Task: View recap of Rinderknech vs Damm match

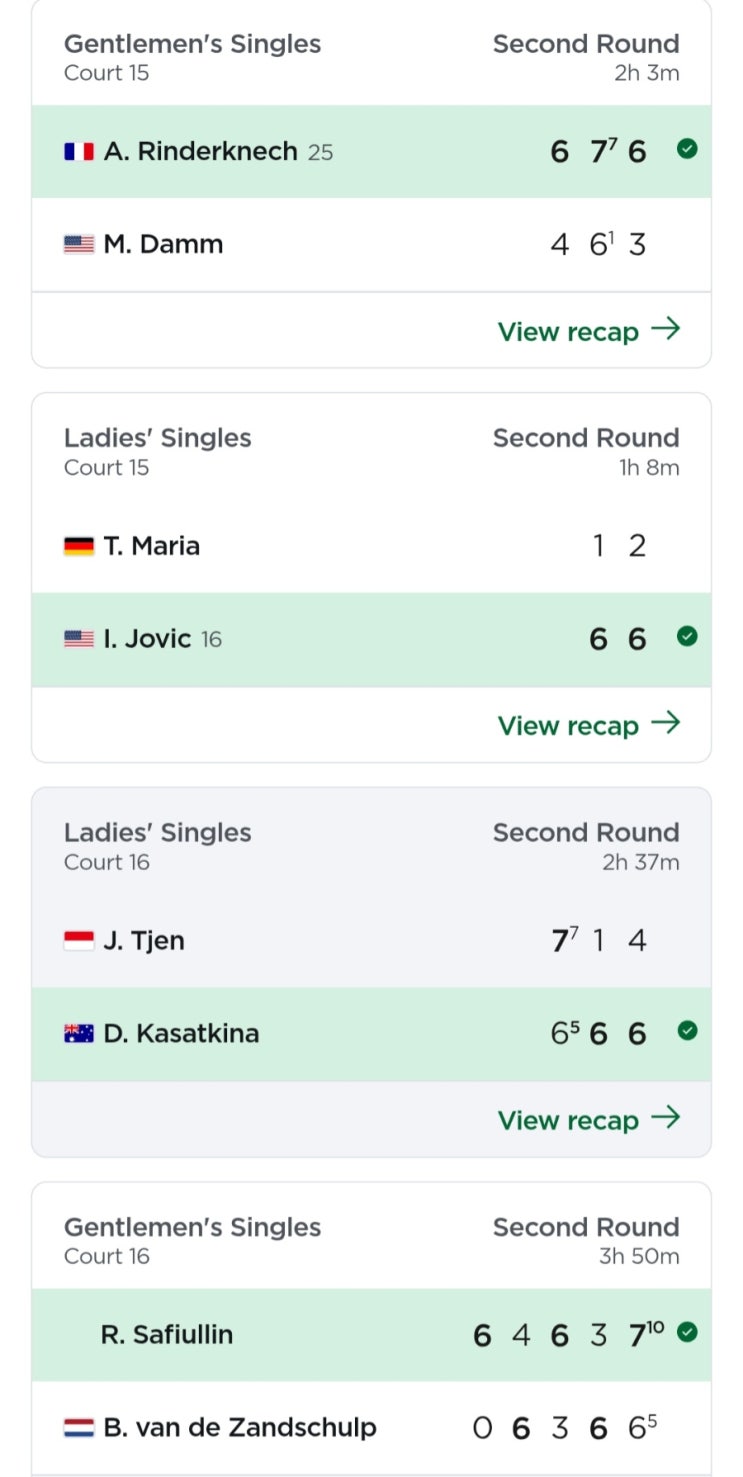Action: (589, 331)
